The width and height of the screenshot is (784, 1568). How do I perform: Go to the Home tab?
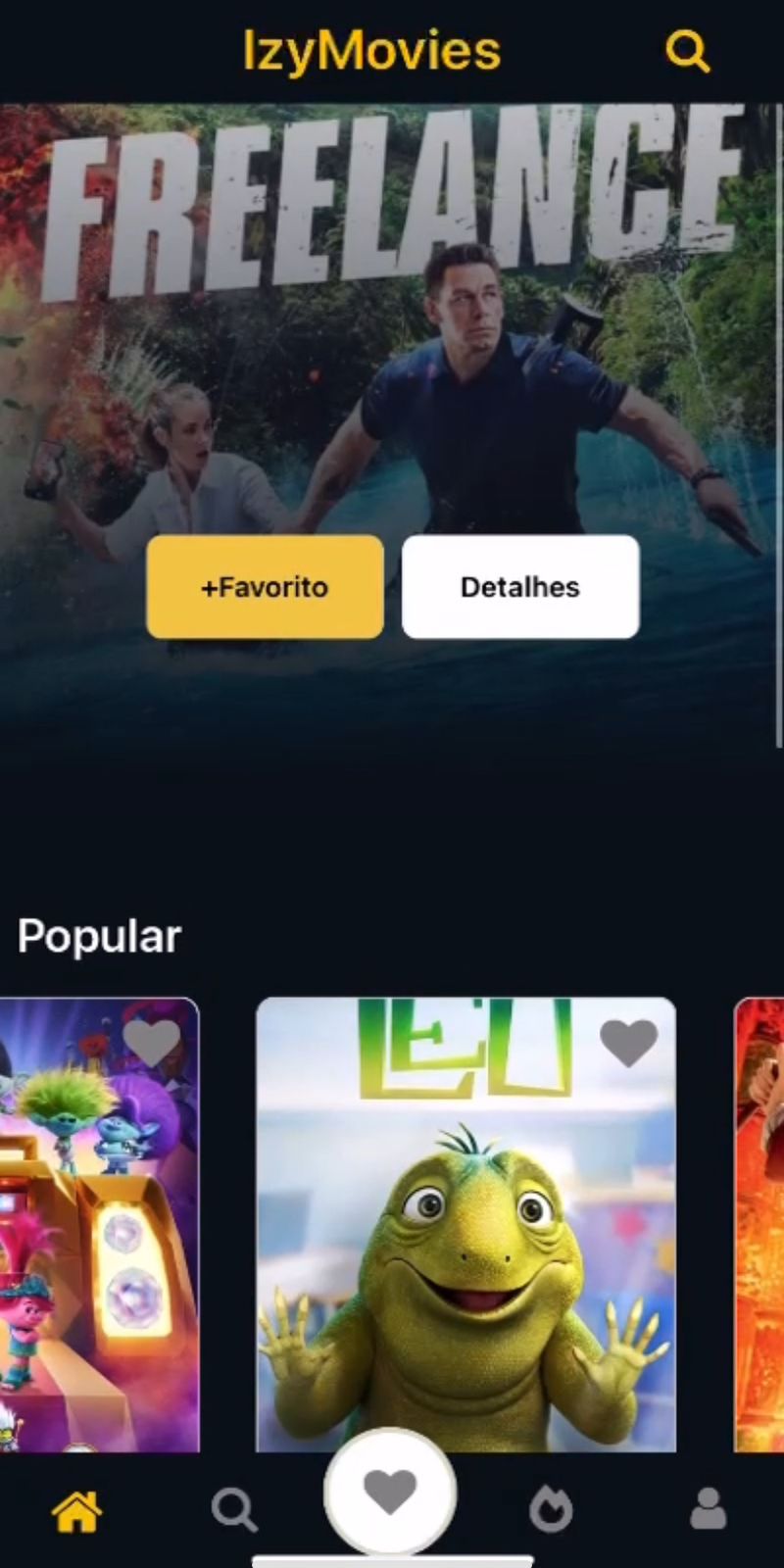coord(76,1510)
